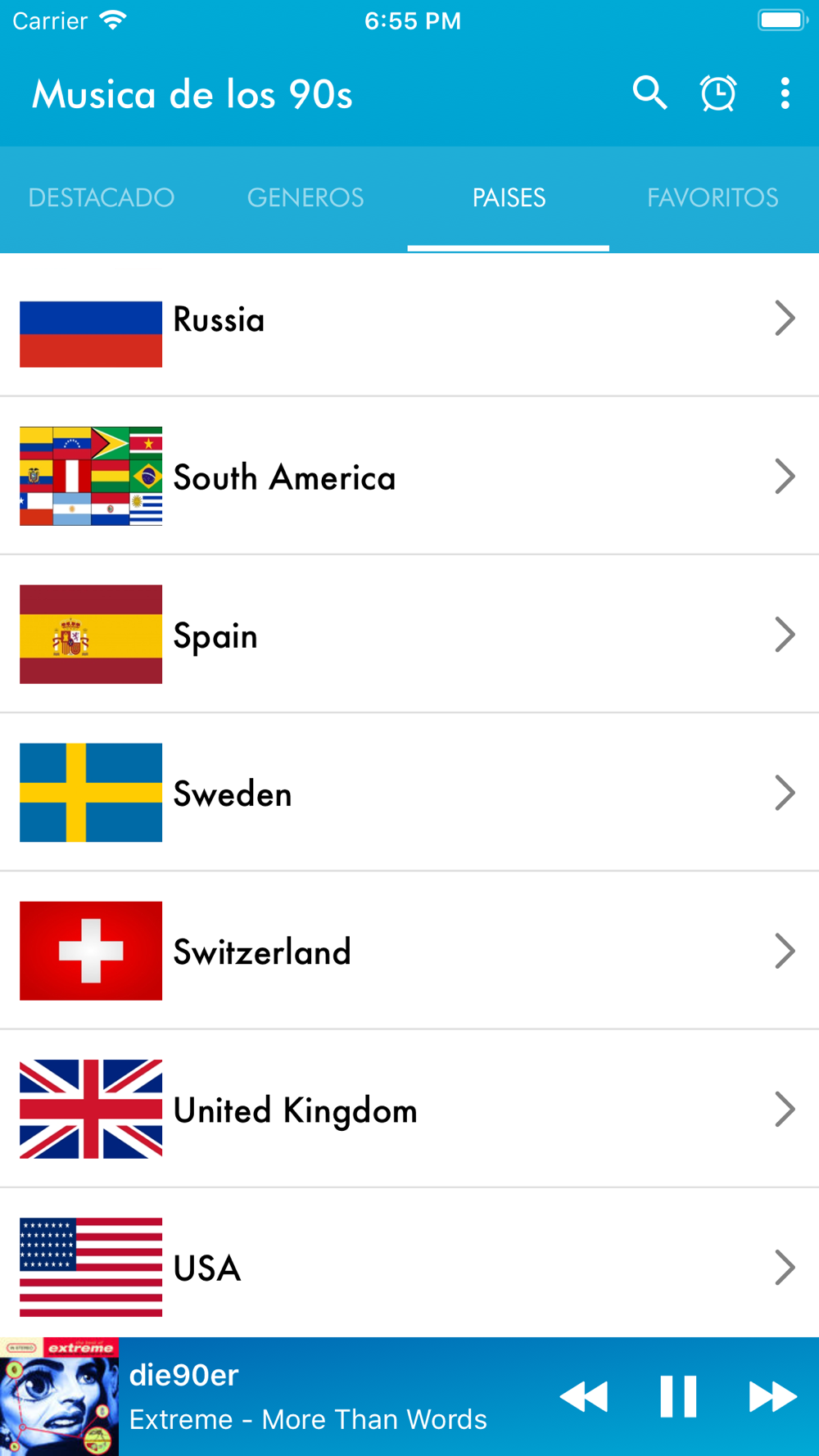
Task: Open the South America row
Action: pyautogui.click(x=409, y=476)
